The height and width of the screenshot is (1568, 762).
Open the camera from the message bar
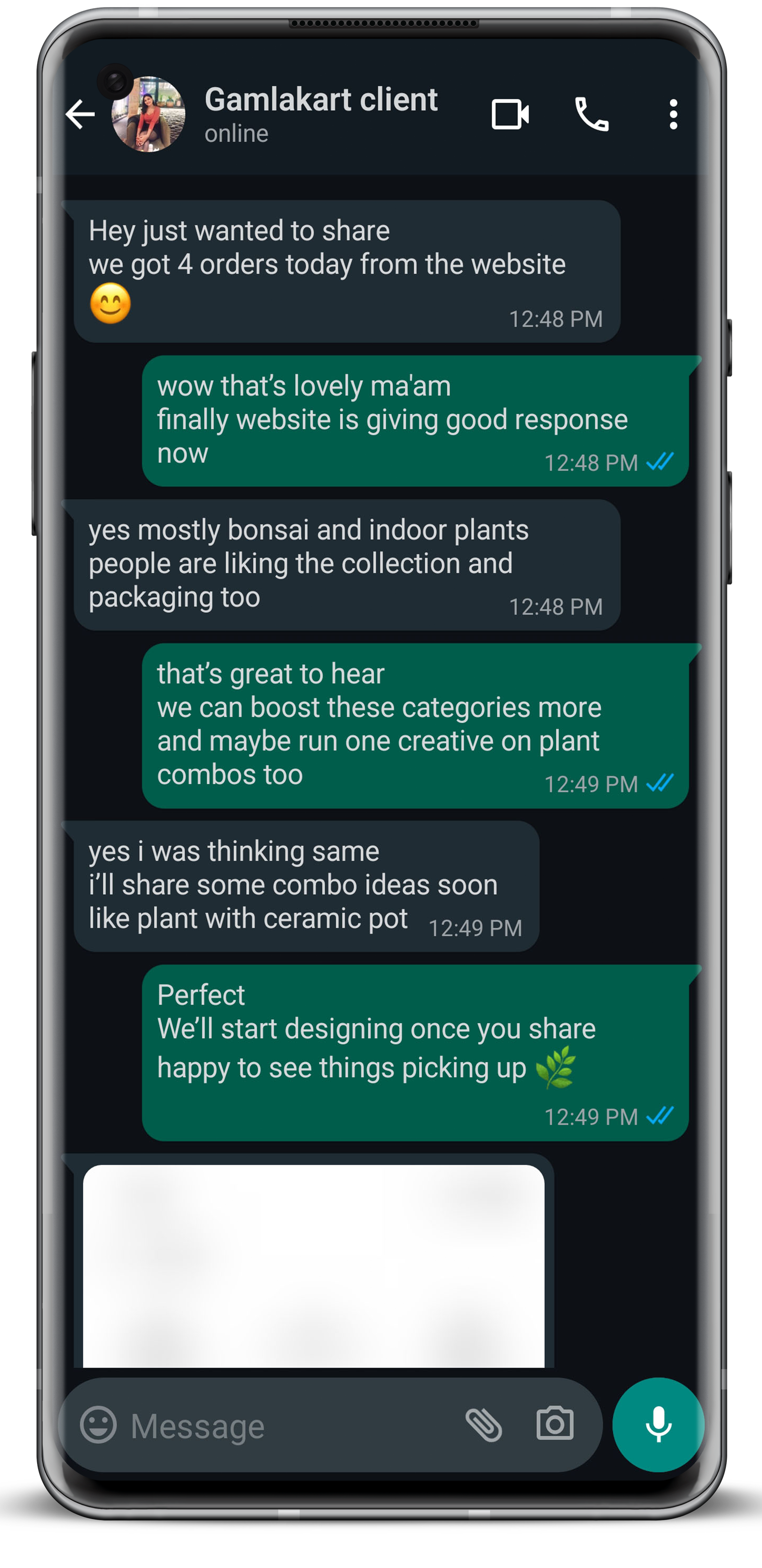554,1424
